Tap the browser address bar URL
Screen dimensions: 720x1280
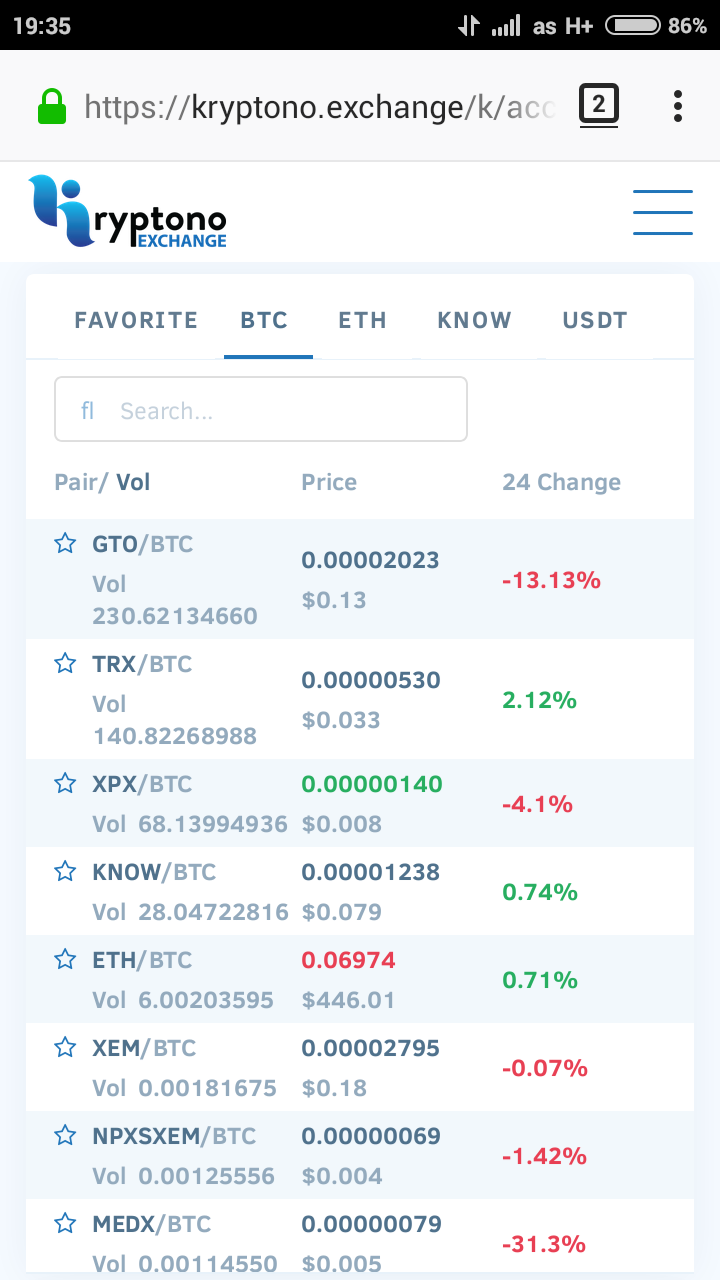318,107
